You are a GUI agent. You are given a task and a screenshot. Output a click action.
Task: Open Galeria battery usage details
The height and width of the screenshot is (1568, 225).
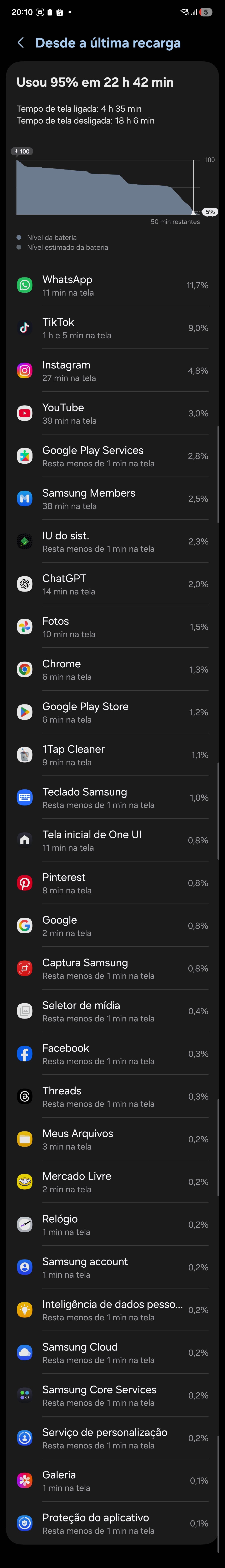(x=112, y=1480)
